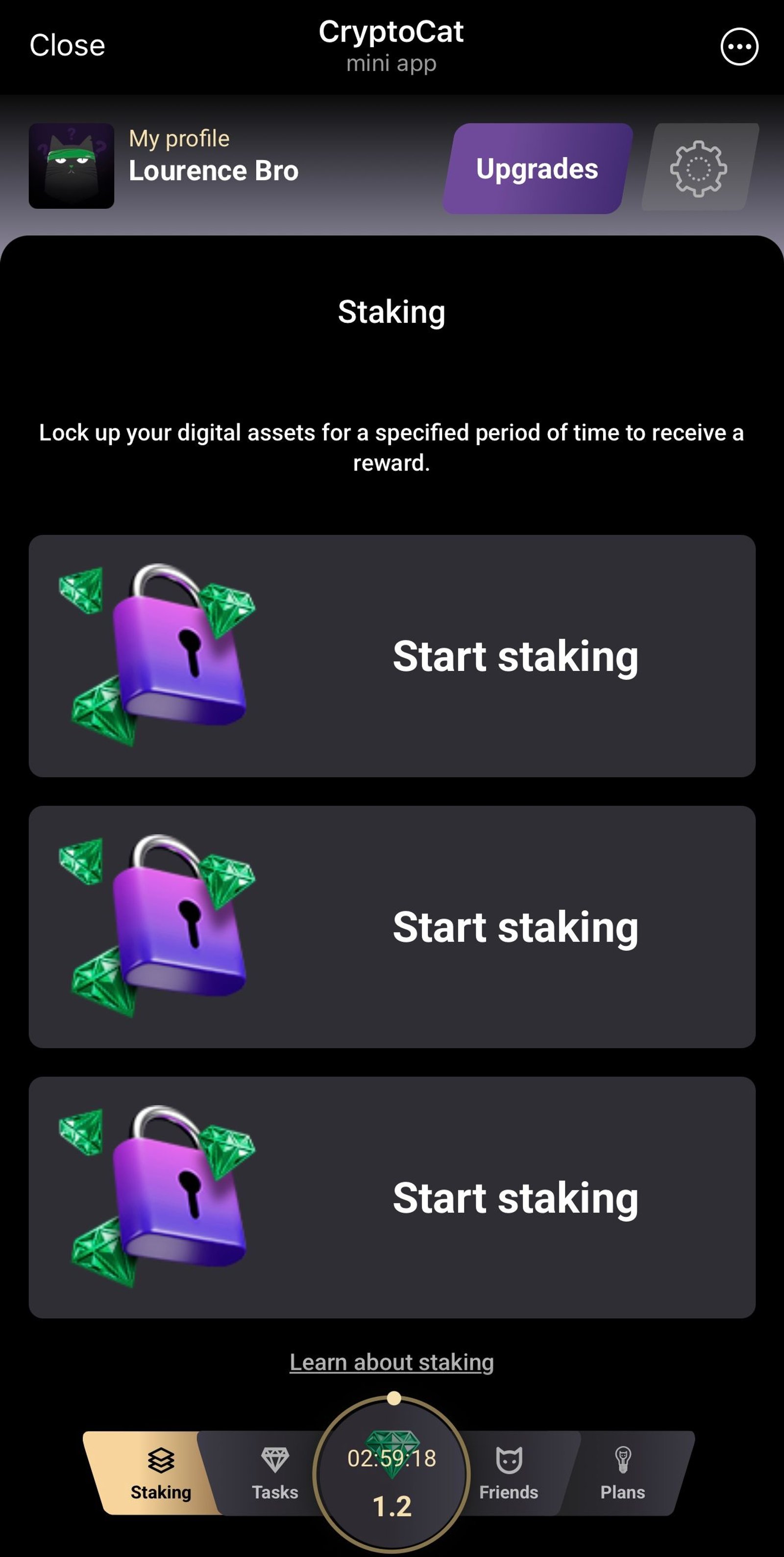Open the Upgrades section

537,169
